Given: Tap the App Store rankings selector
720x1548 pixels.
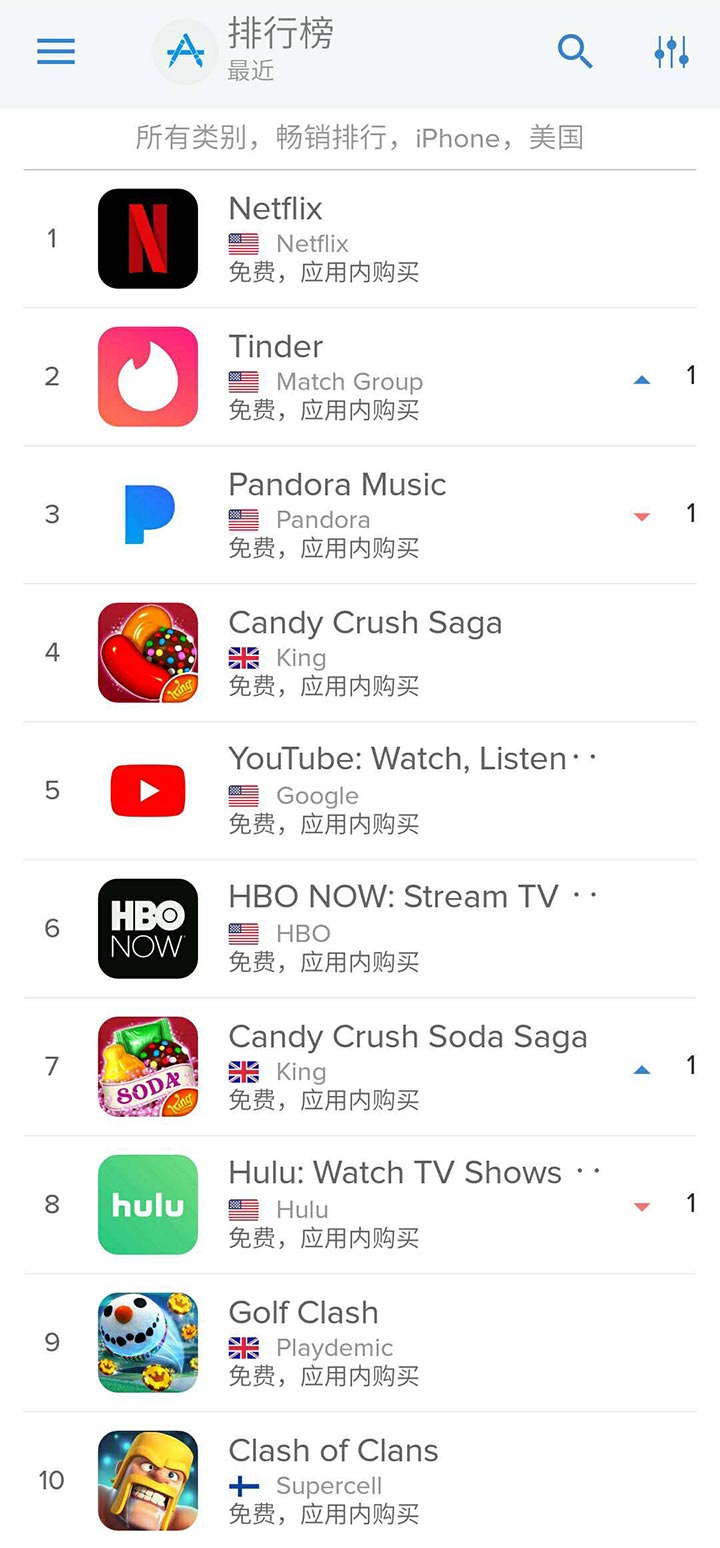Looking at the screenshot, I should tap(243, 50).
